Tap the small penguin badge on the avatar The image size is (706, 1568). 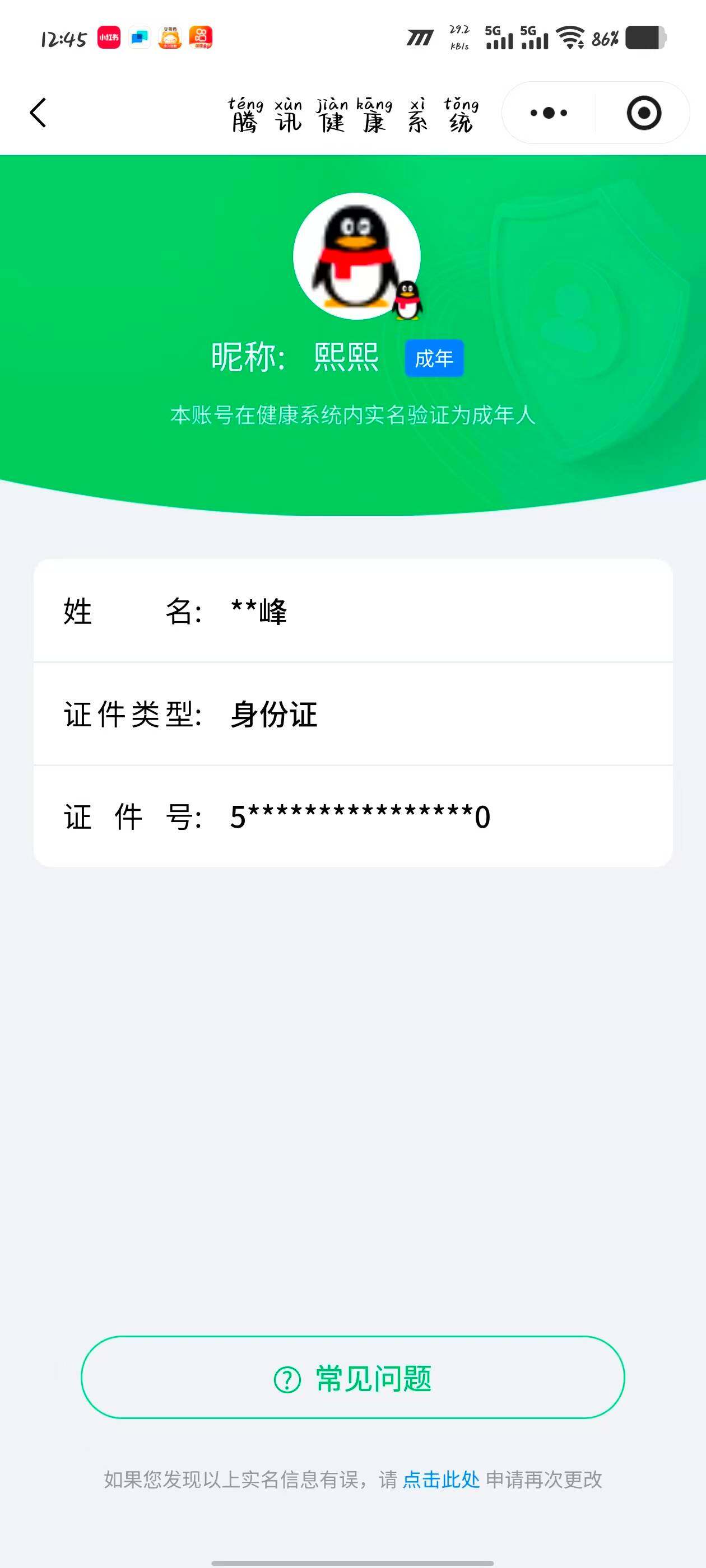[406, 301]
